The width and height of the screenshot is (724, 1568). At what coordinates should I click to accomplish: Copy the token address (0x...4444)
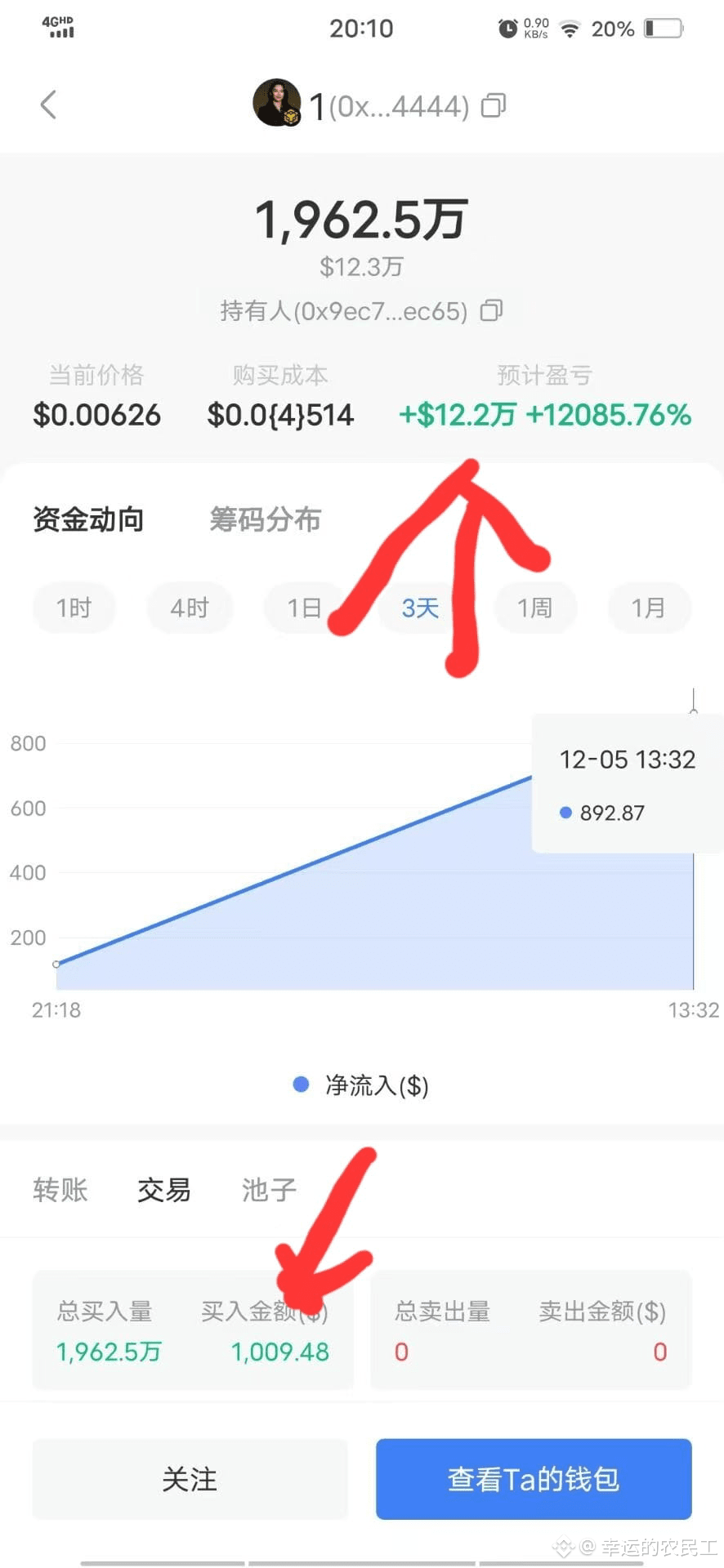[492, 105]
